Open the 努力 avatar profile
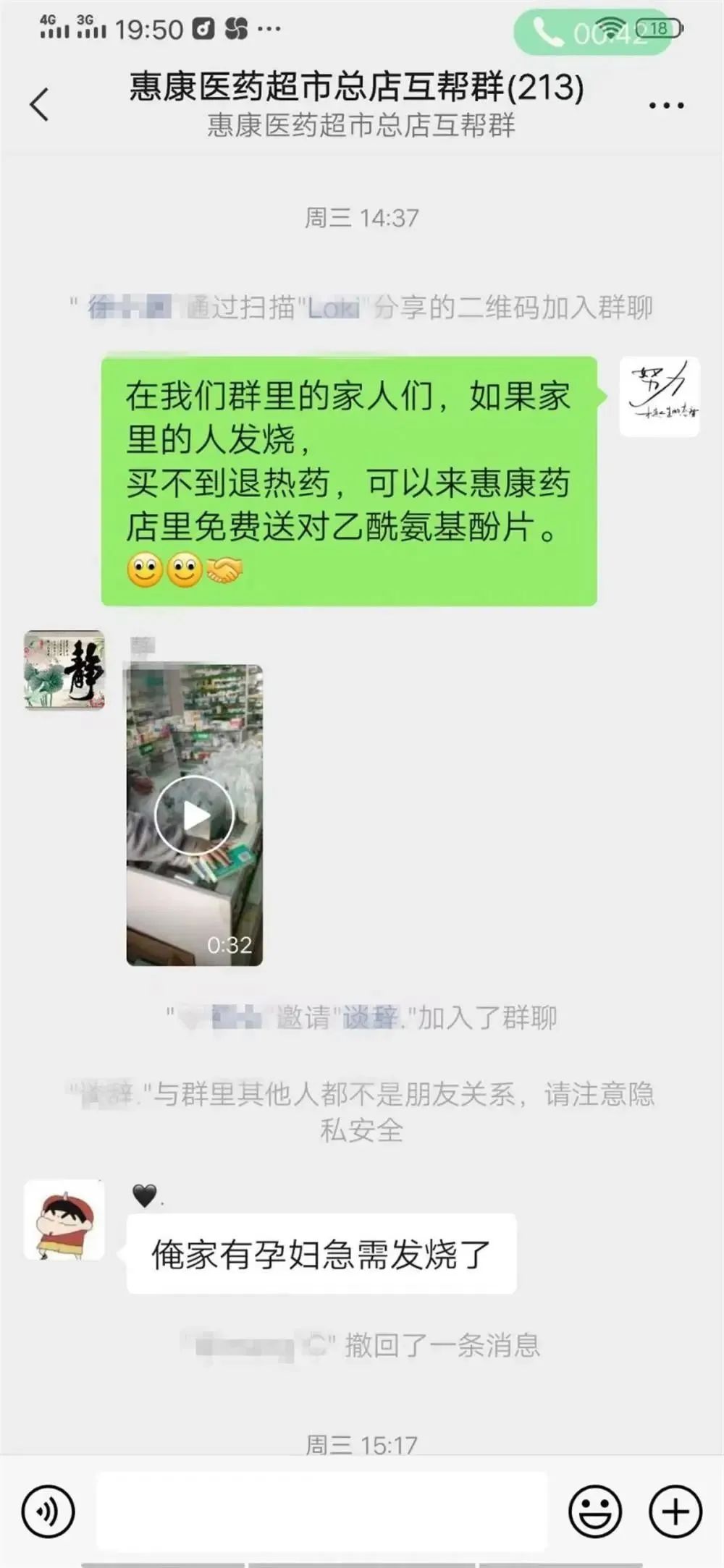 pos(660,397)
